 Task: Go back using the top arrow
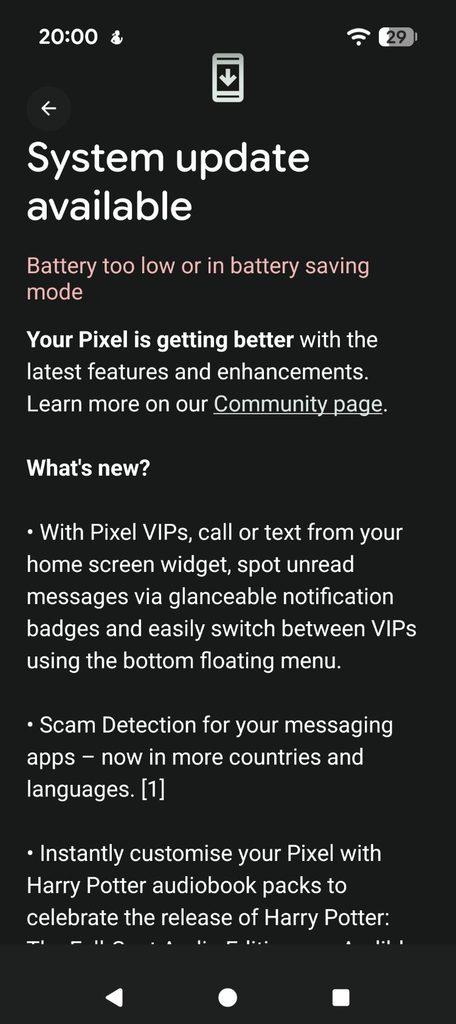pos(48,108)
